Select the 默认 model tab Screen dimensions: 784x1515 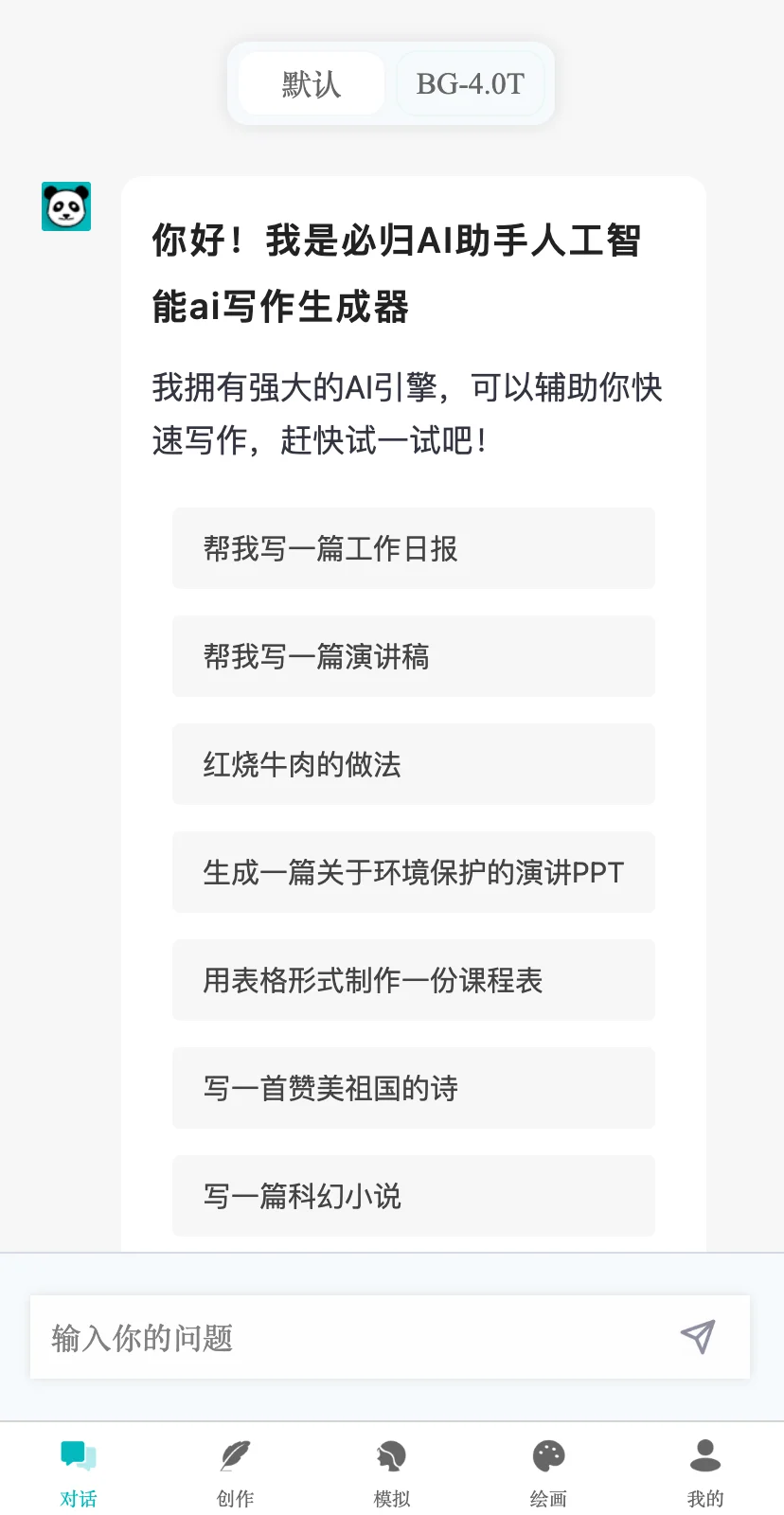click(x=311, y=84)
